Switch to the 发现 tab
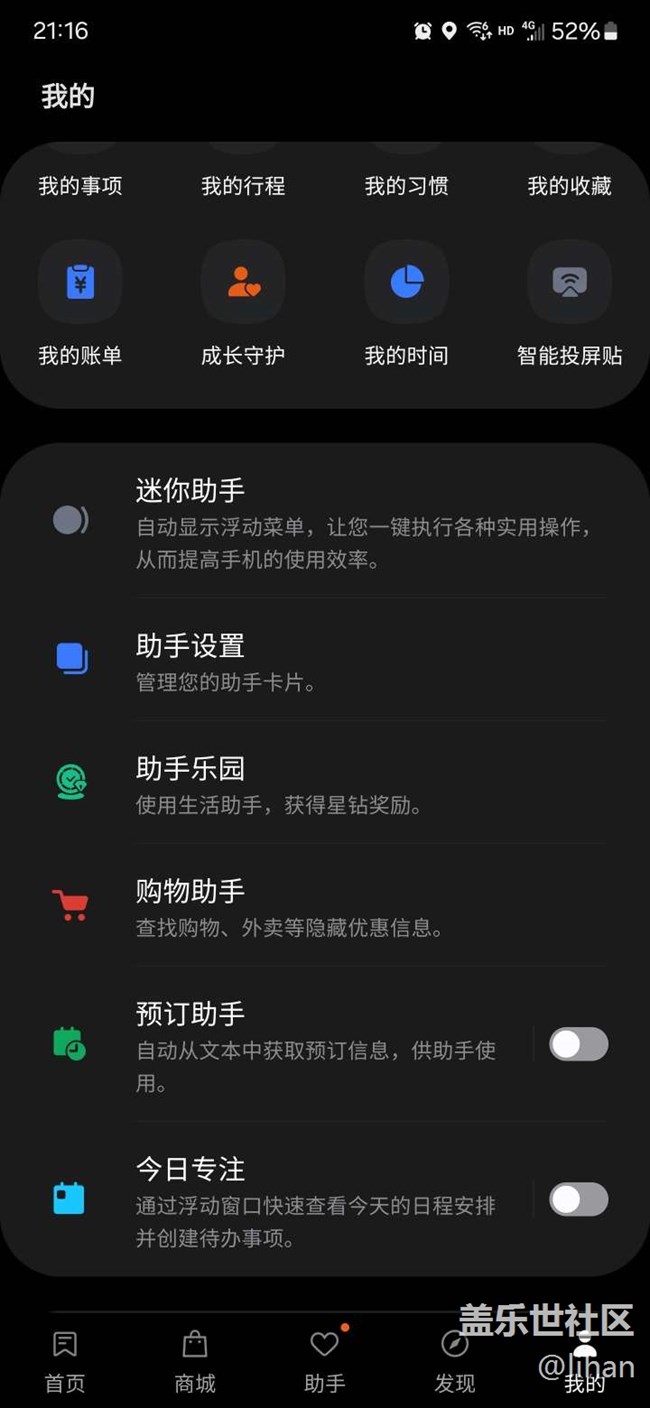The height and width of the screenshot is (1408, 650). tap(455, 1362)
